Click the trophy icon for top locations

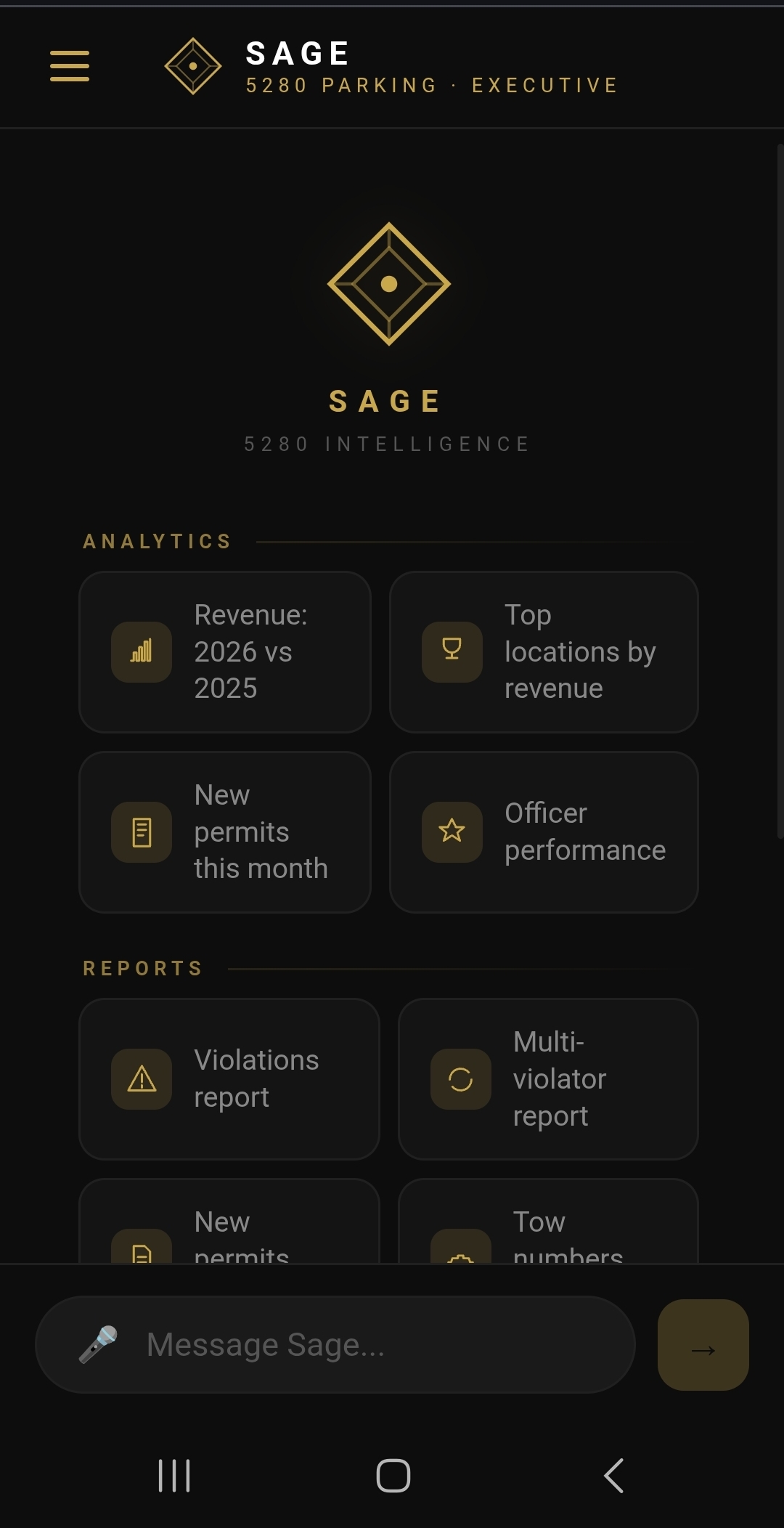(451, 651)
